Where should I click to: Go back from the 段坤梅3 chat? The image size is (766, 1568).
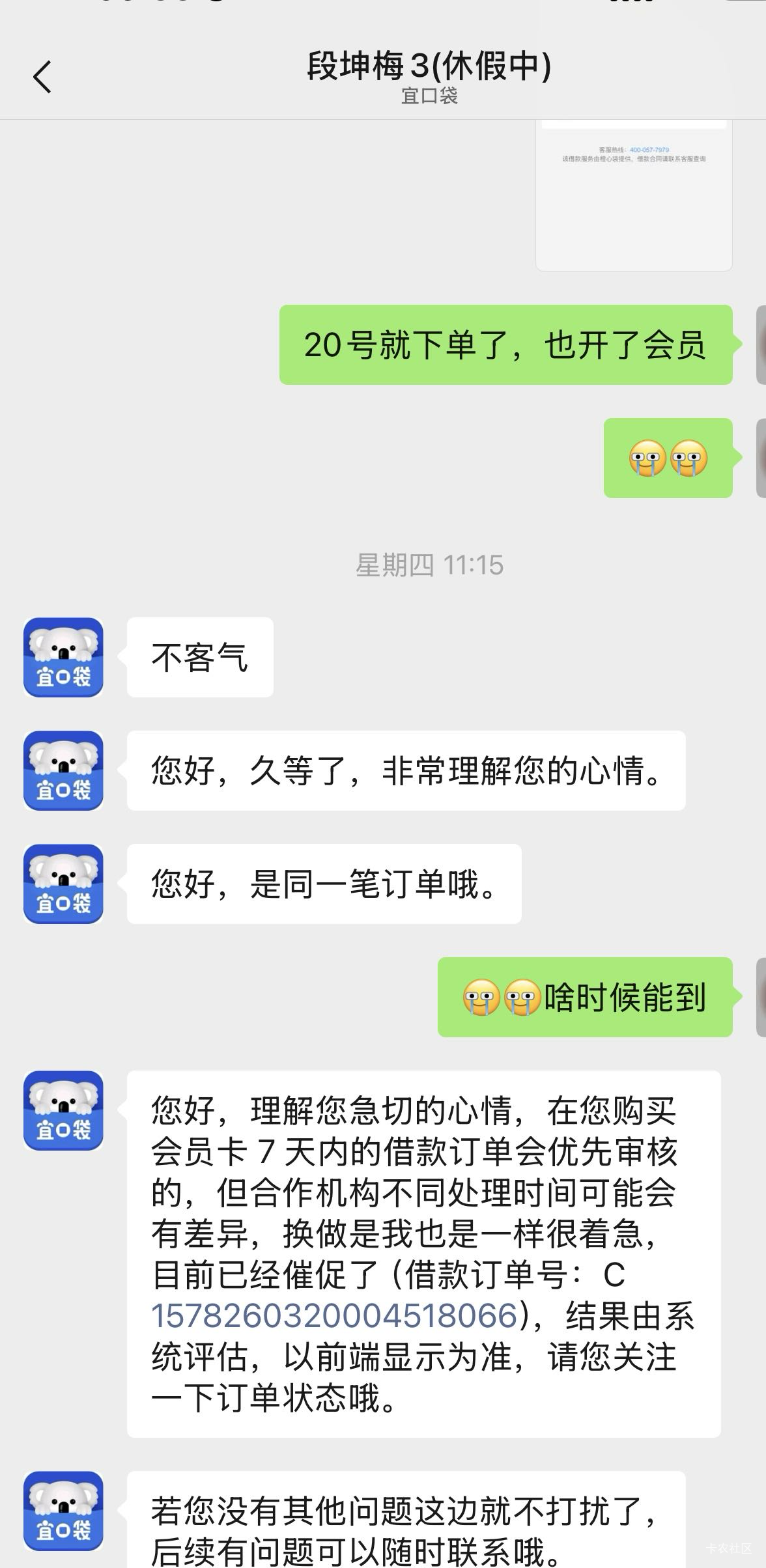click(x=42, y=77)
